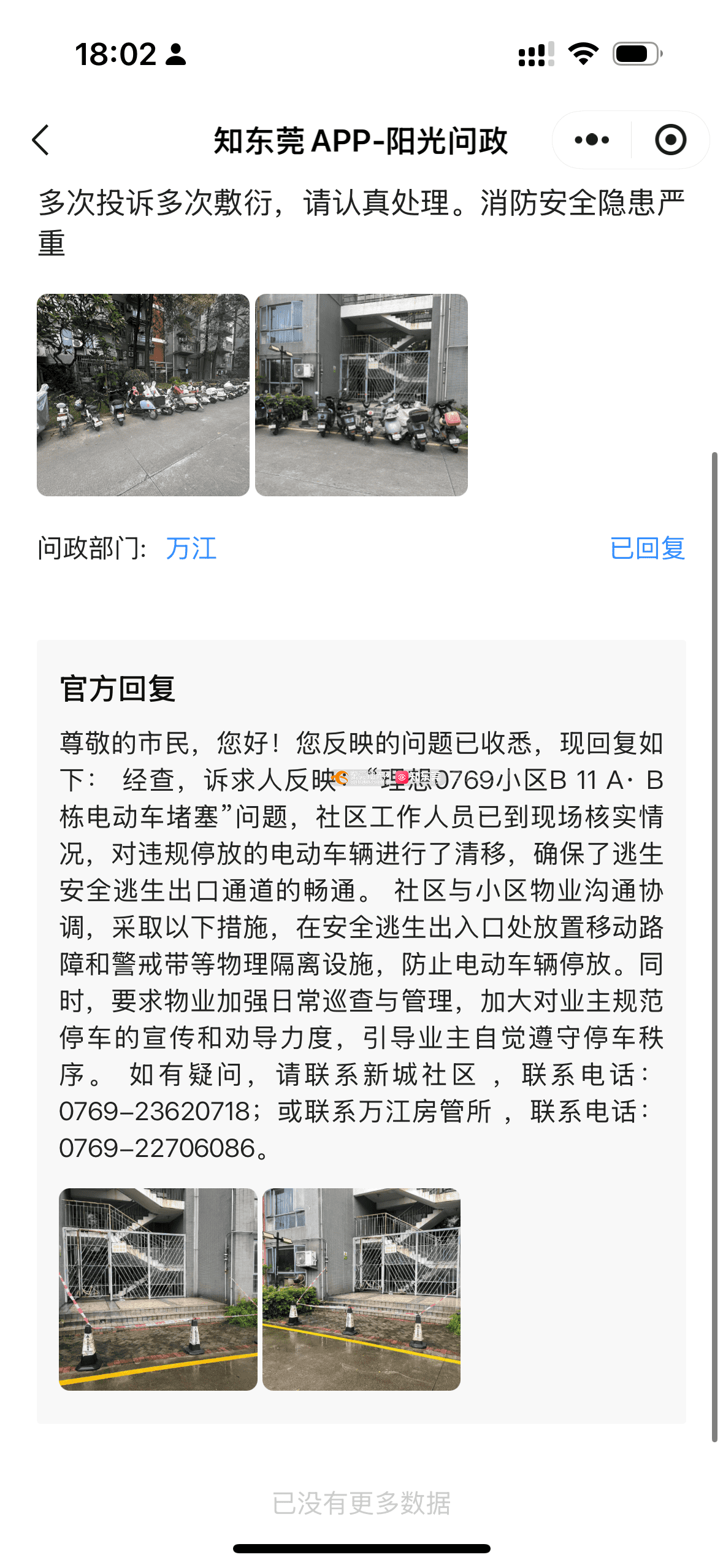Enlarge the first official reply photo
723x1568 pixels.
[158, 1288]
